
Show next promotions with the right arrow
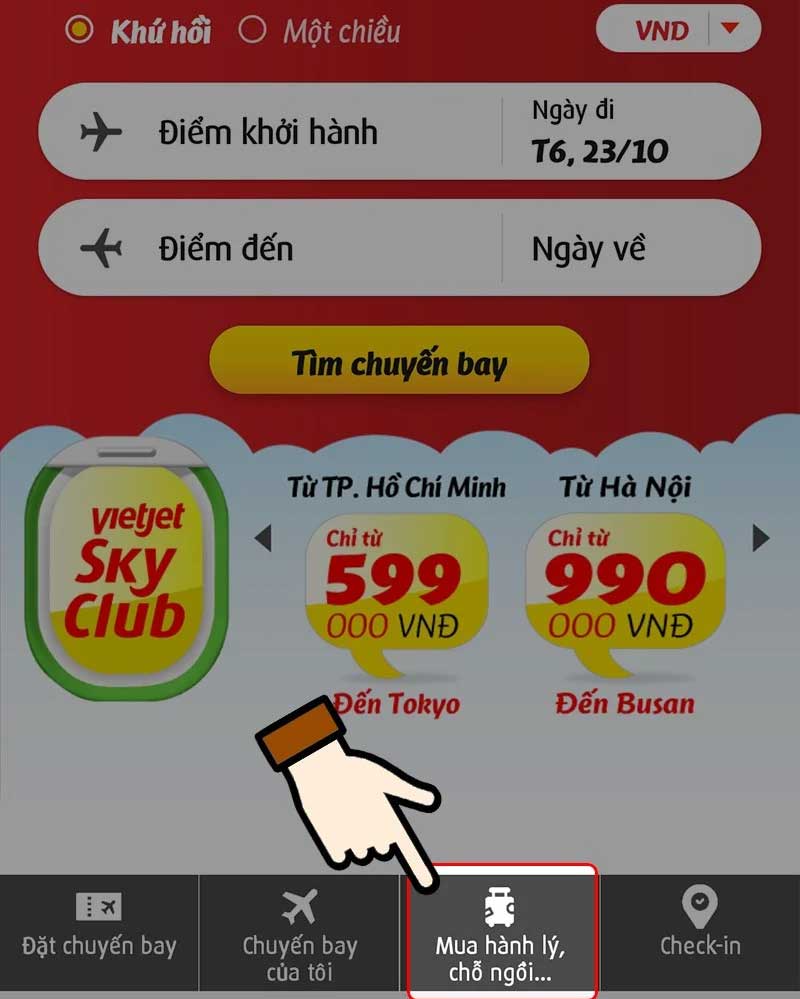pyautogui.click(x=761, y=539)
